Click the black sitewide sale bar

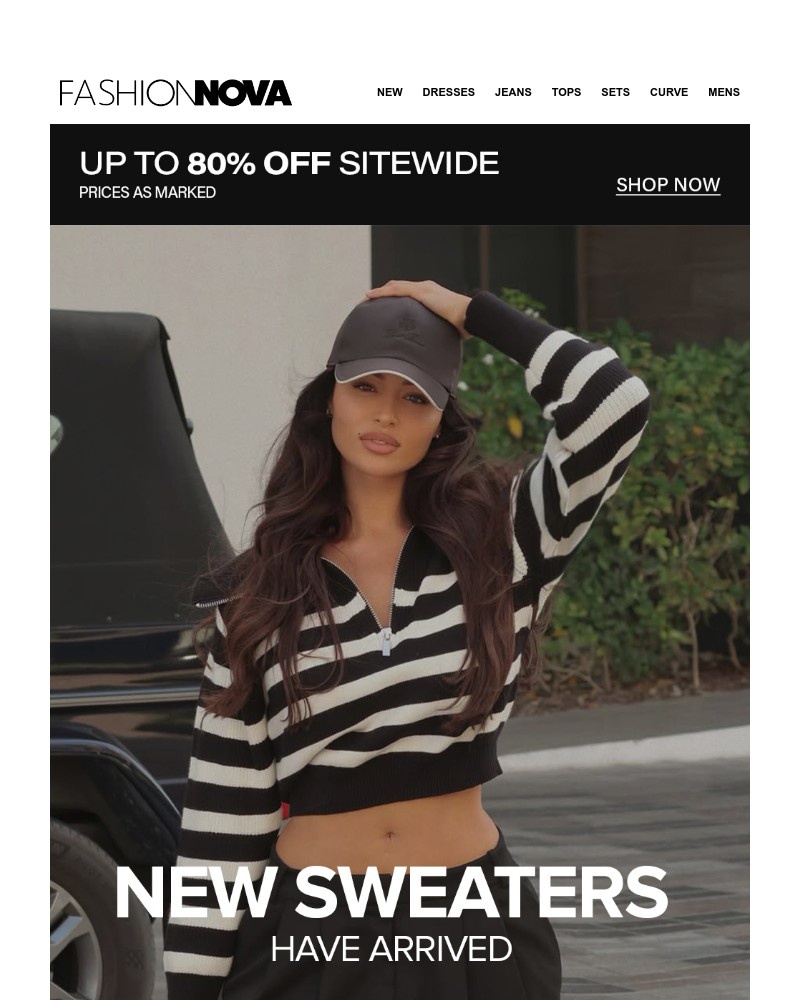pos(399,173)
